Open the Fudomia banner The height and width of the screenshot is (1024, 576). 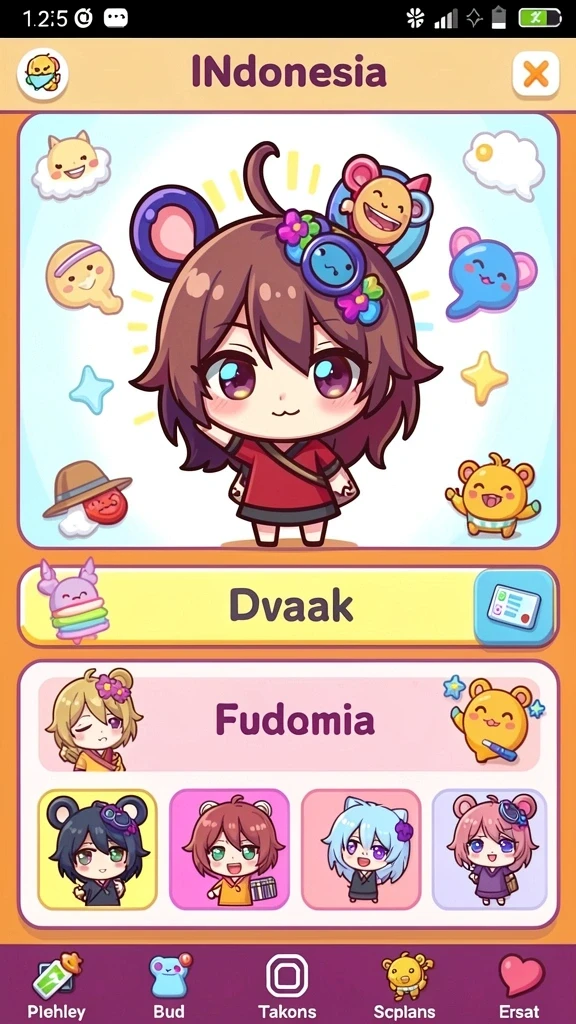click(289, 723)
